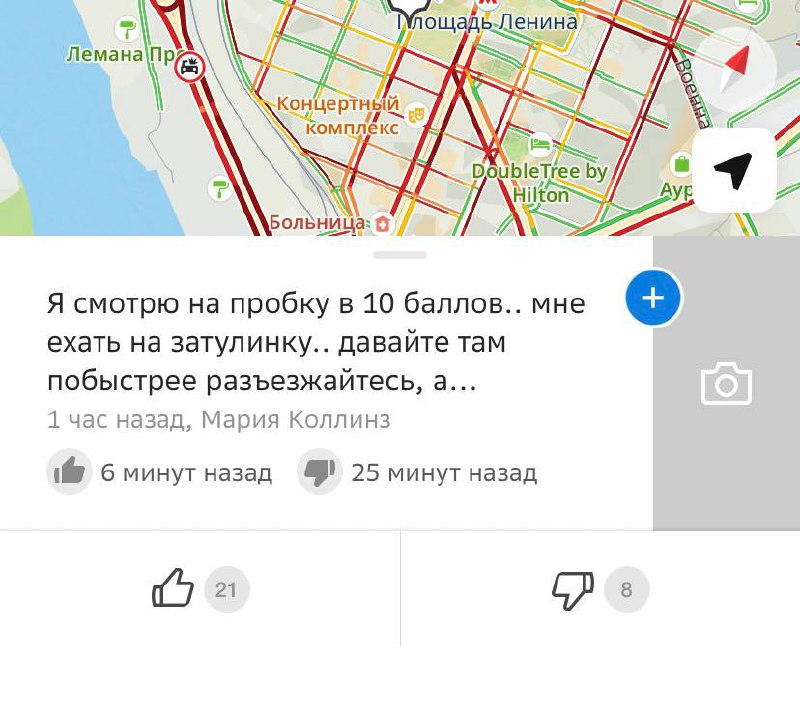Dislike the traffic comment with 8 dislikes
Screen dimensions: 800x713
(x=600, y=589)
